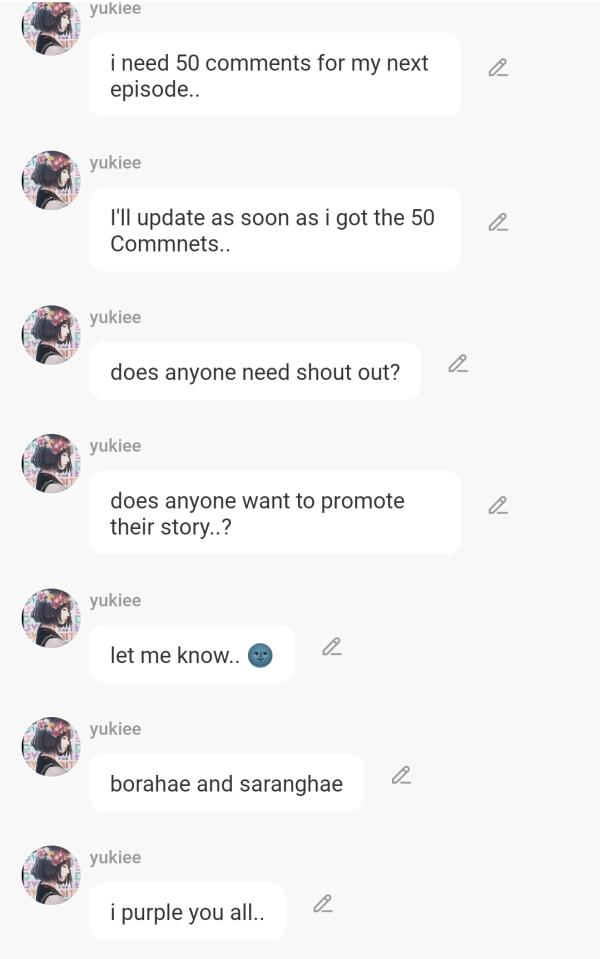Edit the 'i purple you all..' message
Viewport: 600px width, 959px height.
(x=322, y=904)
